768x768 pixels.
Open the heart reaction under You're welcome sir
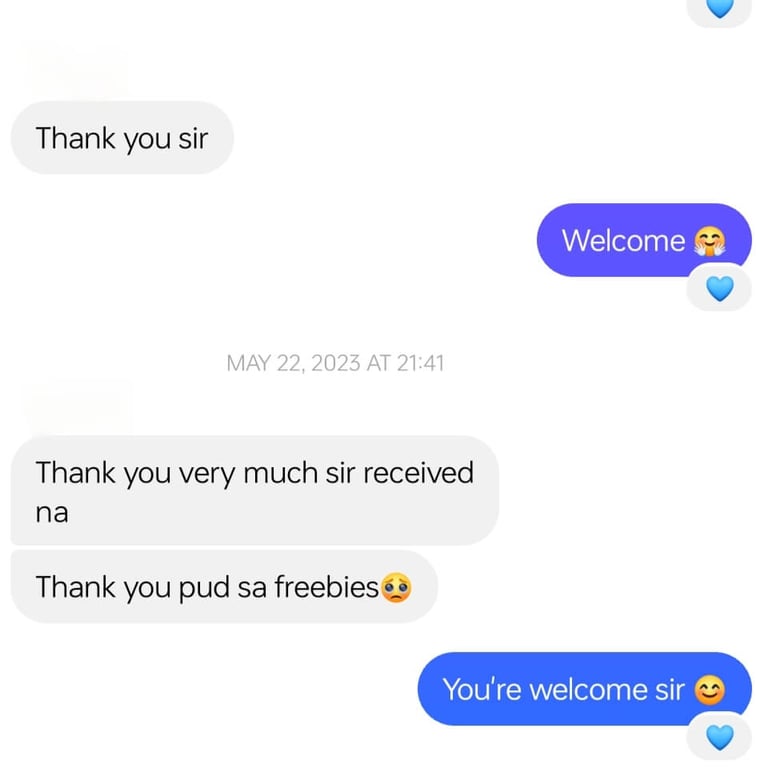click(719, 738)
